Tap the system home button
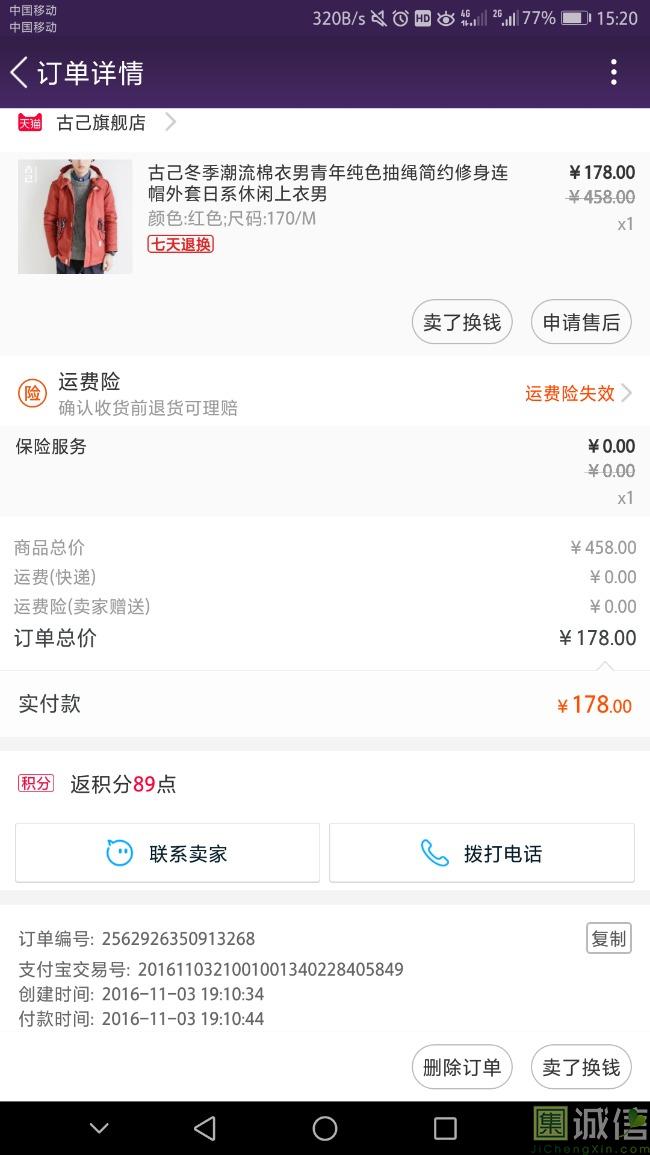Image resolution: width=650 pixels, height=1155 pixels. pos(325,1129)
